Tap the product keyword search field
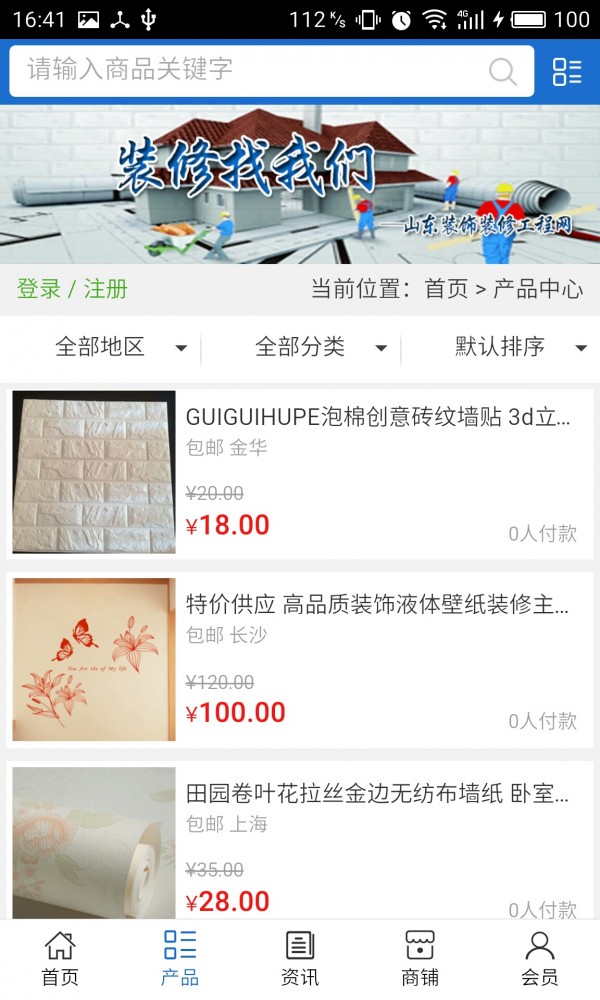600x1000 pixels. click(x=250, y=70)
